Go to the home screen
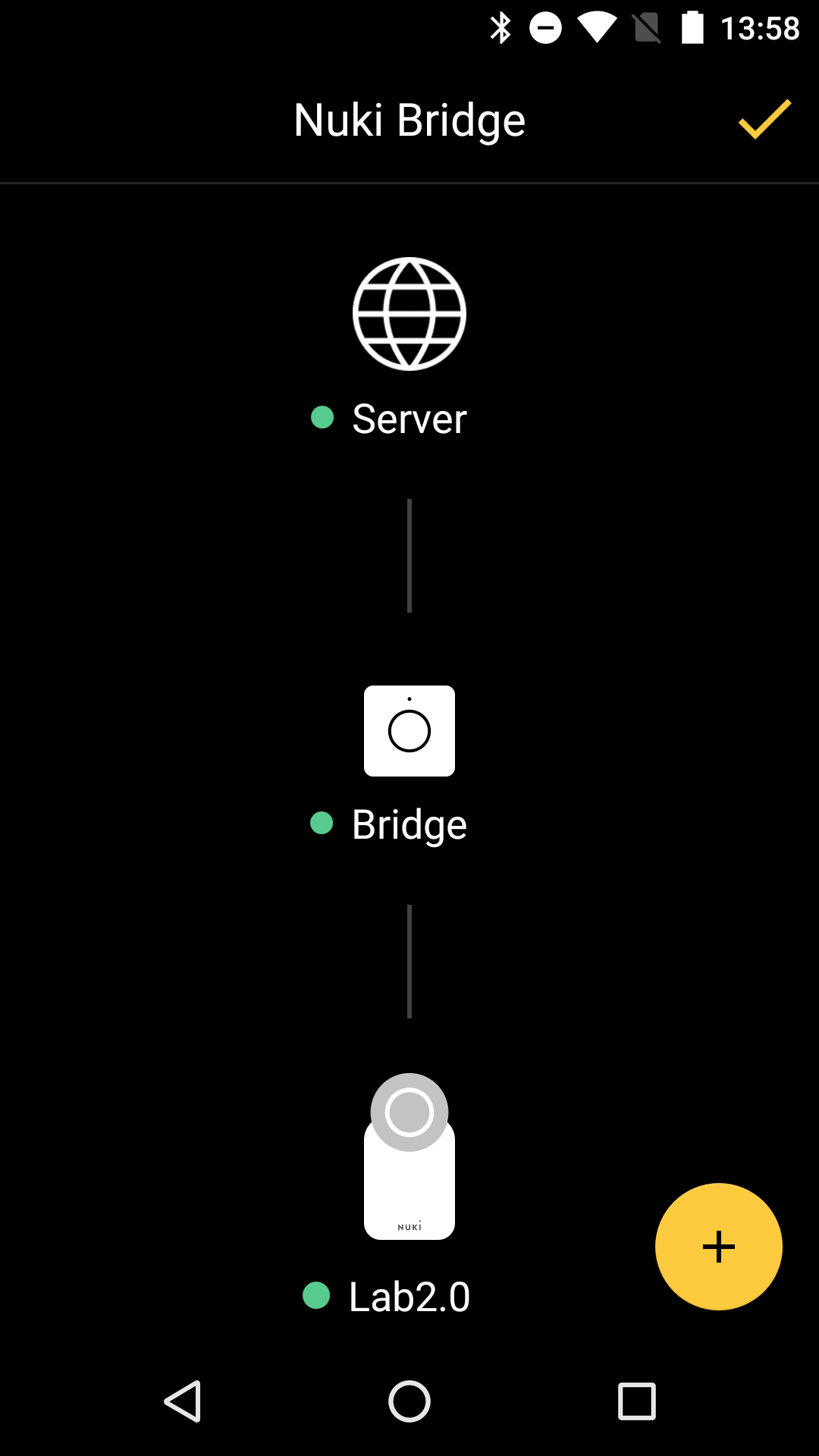The image size is (819, 1456). pos(409,1401)
